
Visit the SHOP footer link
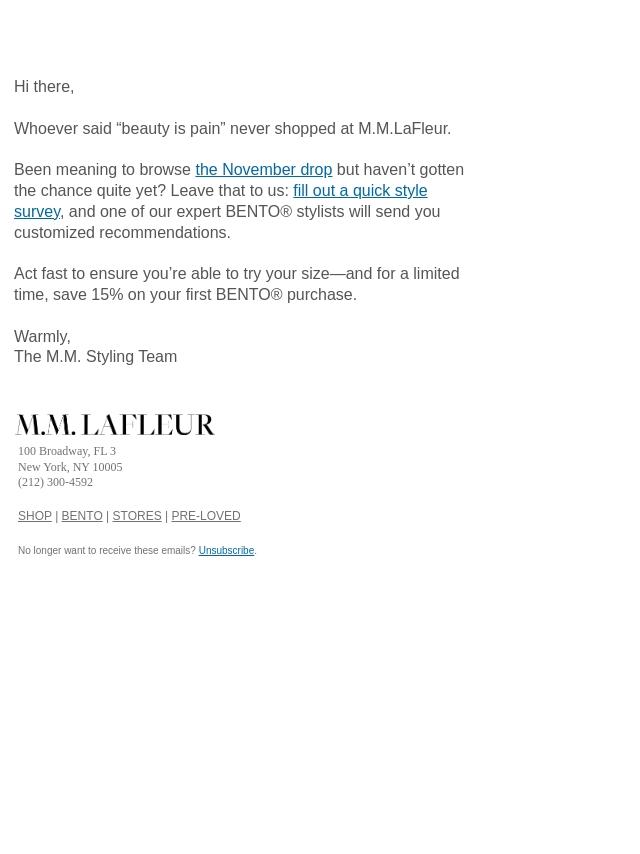pos(35,516)
